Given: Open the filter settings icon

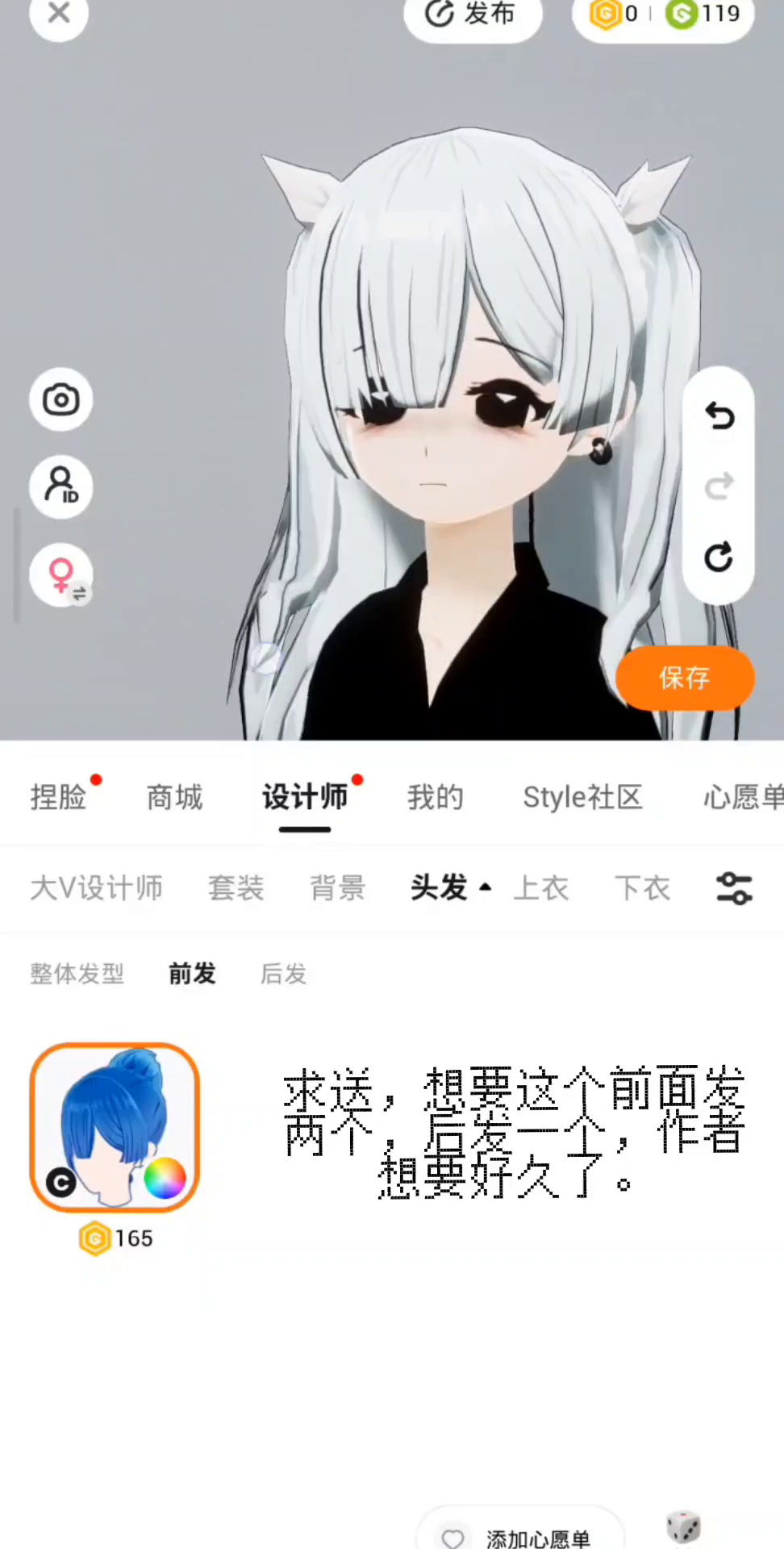Looking at the screenshot, I should pyautogui.click(x=734, y=888).
